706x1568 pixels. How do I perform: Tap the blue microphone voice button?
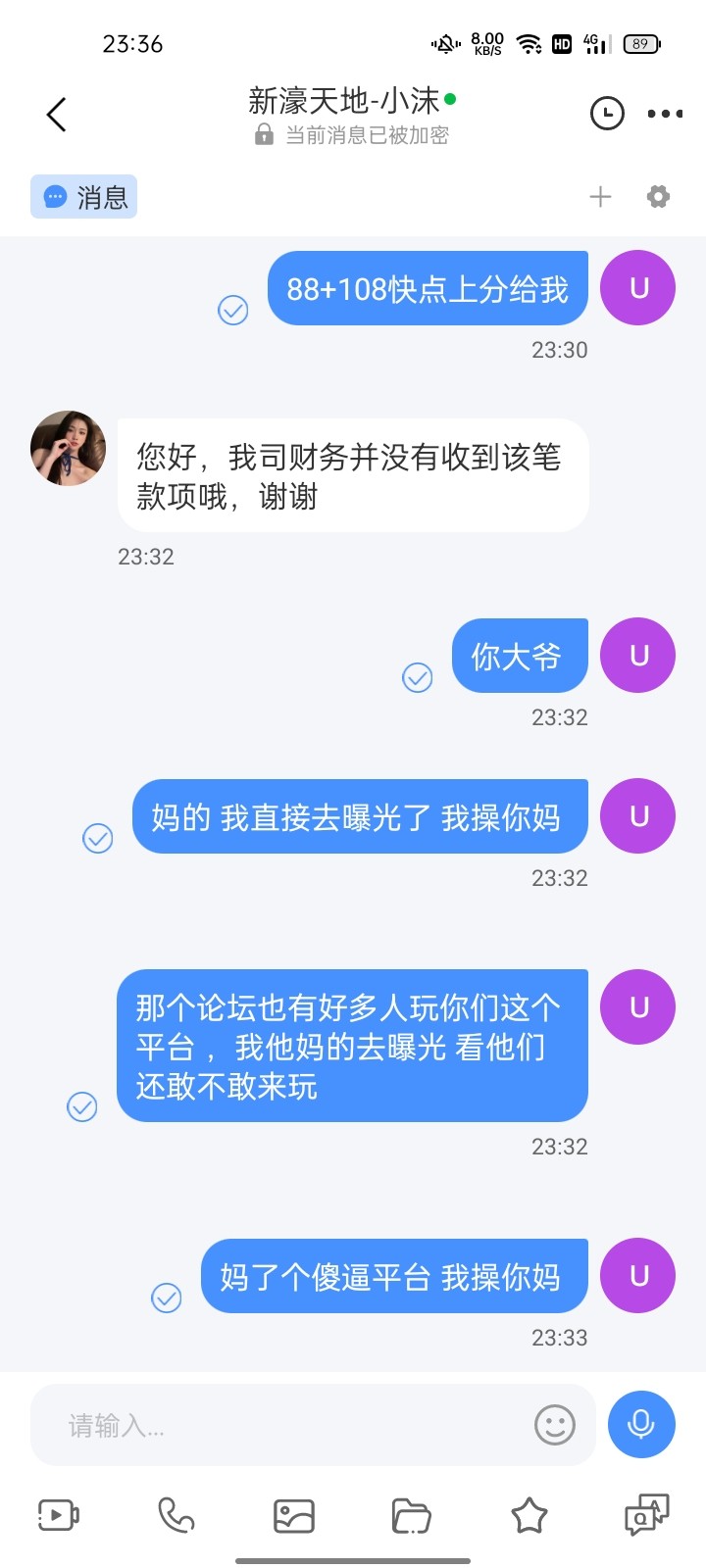(x=641, y=1424)
